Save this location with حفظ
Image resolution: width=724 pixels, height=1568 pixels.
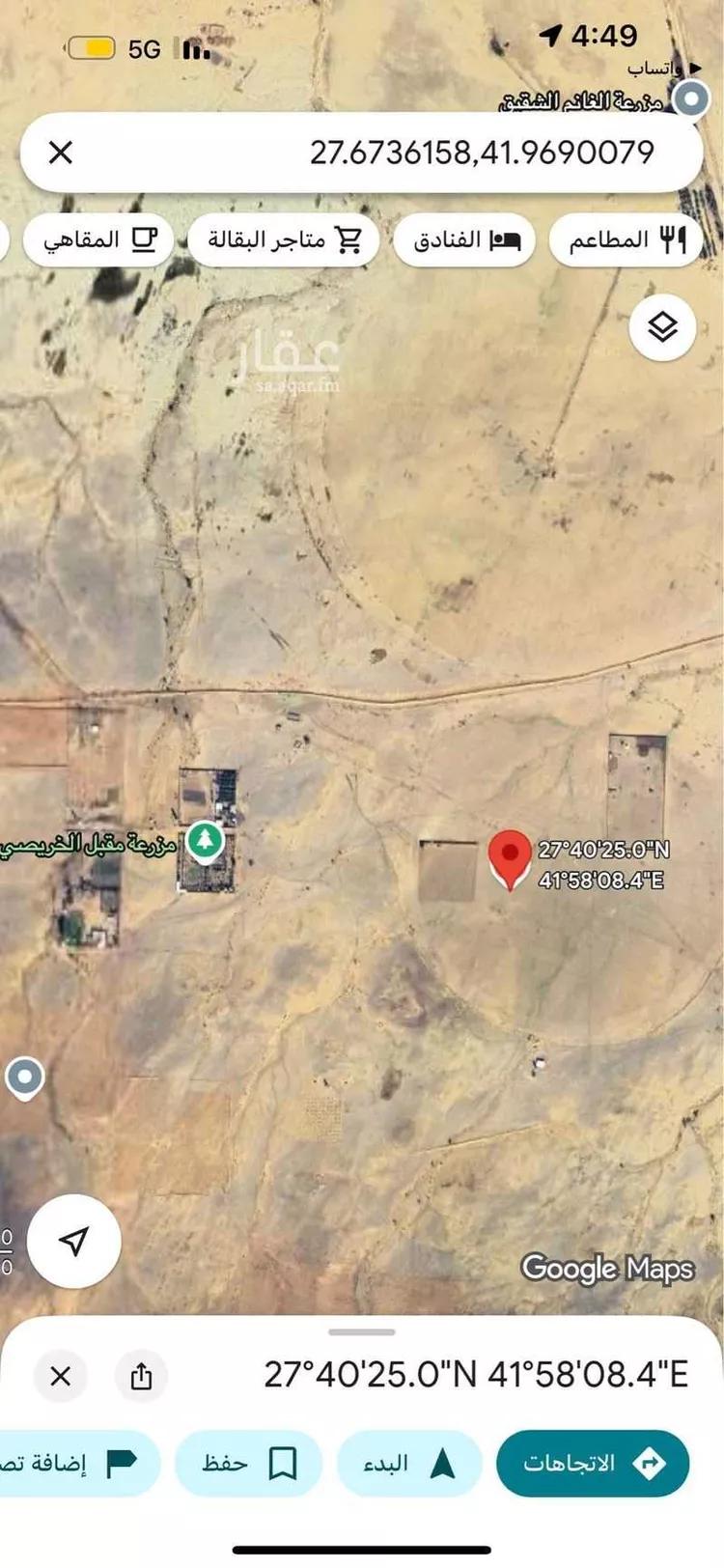coord(248,1464)
